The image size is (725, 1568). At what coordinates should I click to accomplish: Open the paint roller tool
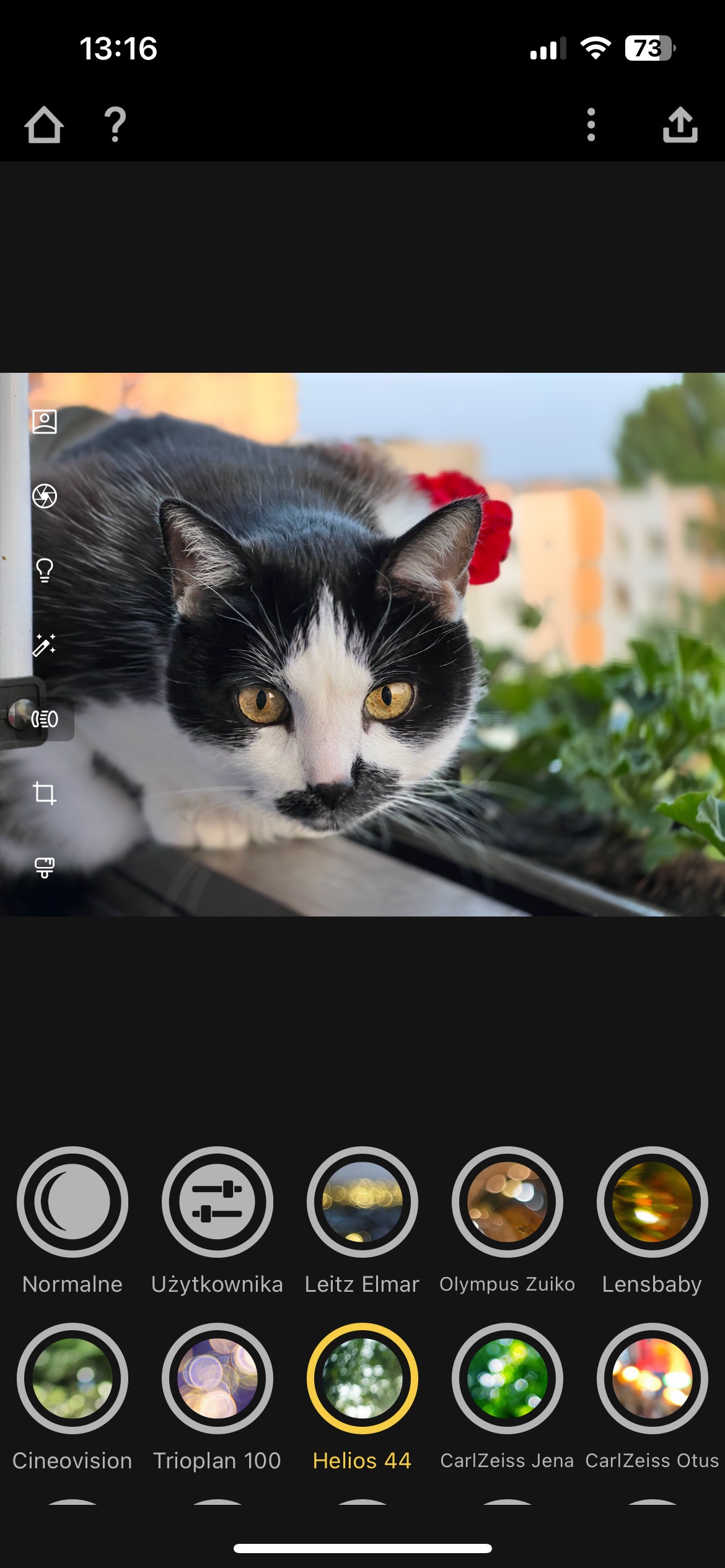click(45, 868)
